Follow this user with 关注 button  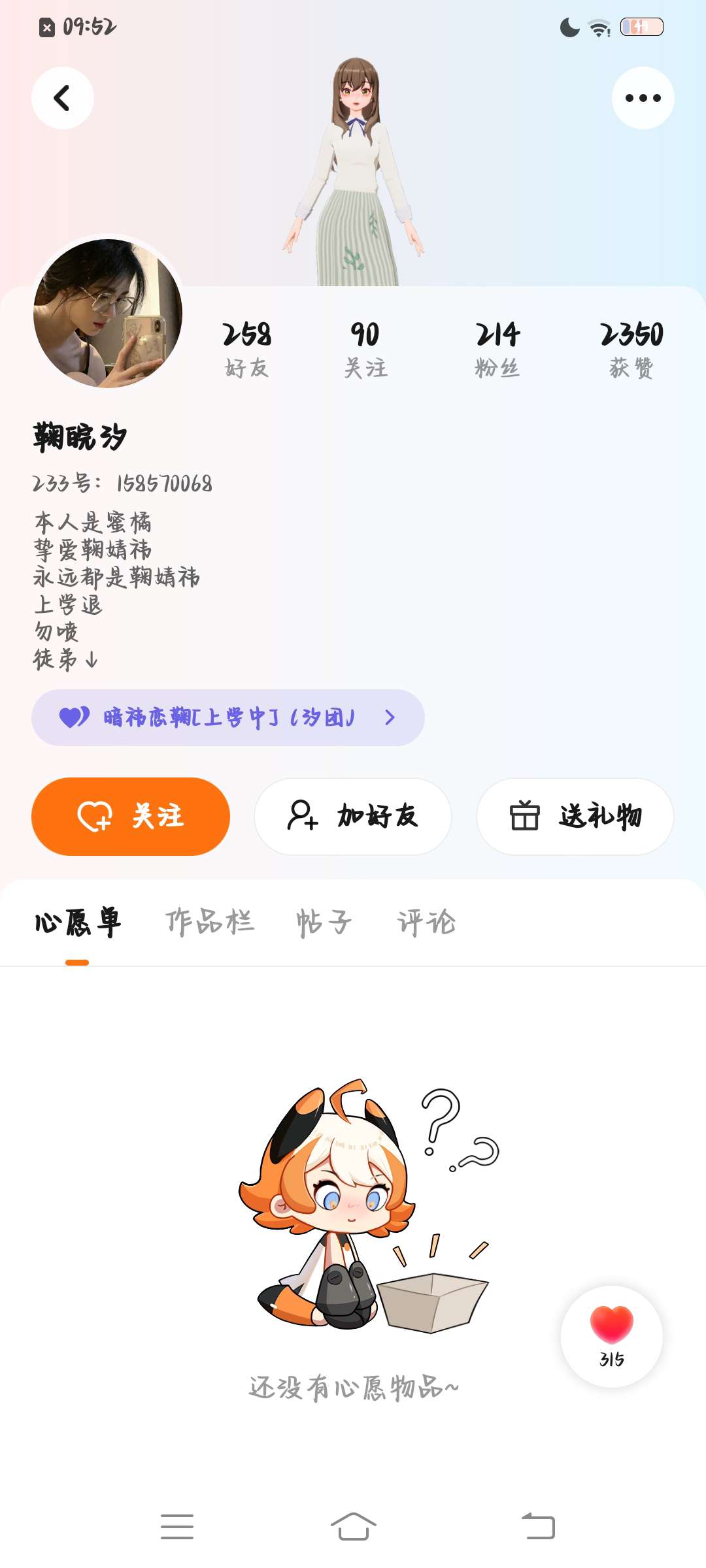(131, 816)
